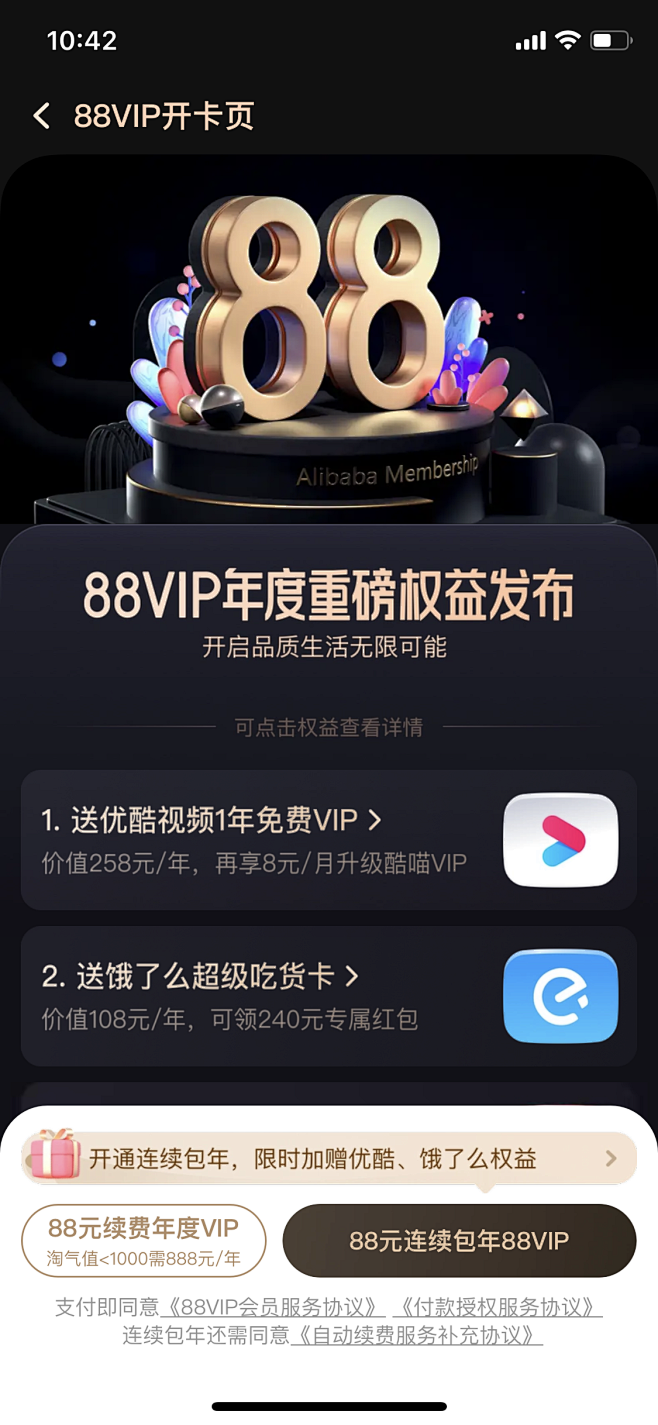Select 88元连续包年88VIP
658x1425 pixels.
pyautogui.click(x=459, y=1240)
